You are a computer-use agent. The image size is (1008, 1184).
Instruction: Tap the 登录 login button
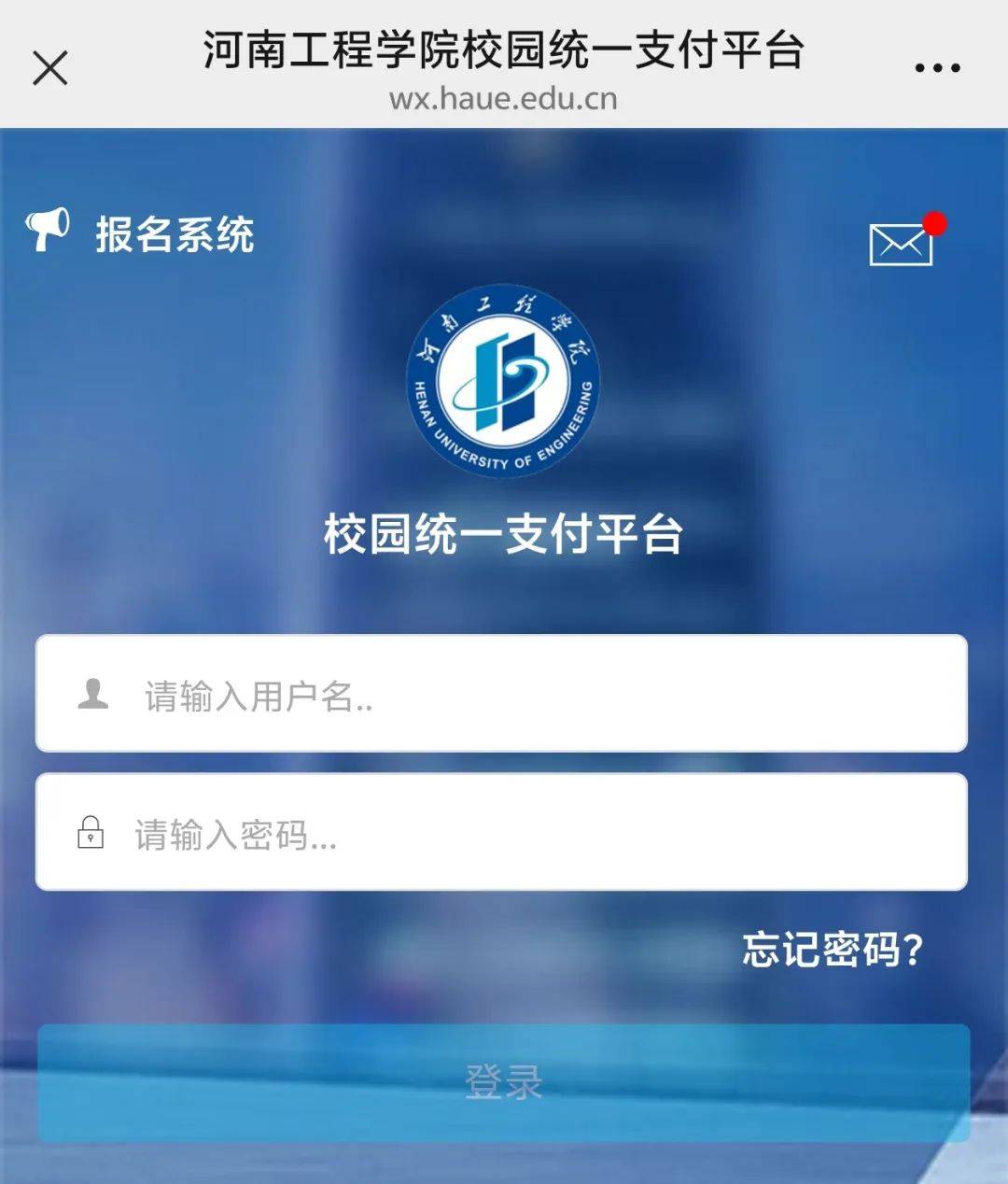pos(503,1083)
